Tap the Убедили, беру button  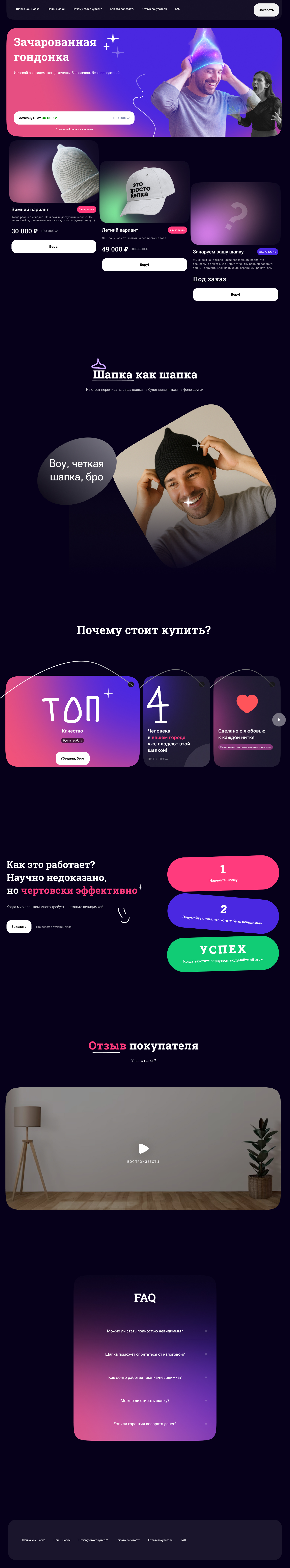click(72, 759)
